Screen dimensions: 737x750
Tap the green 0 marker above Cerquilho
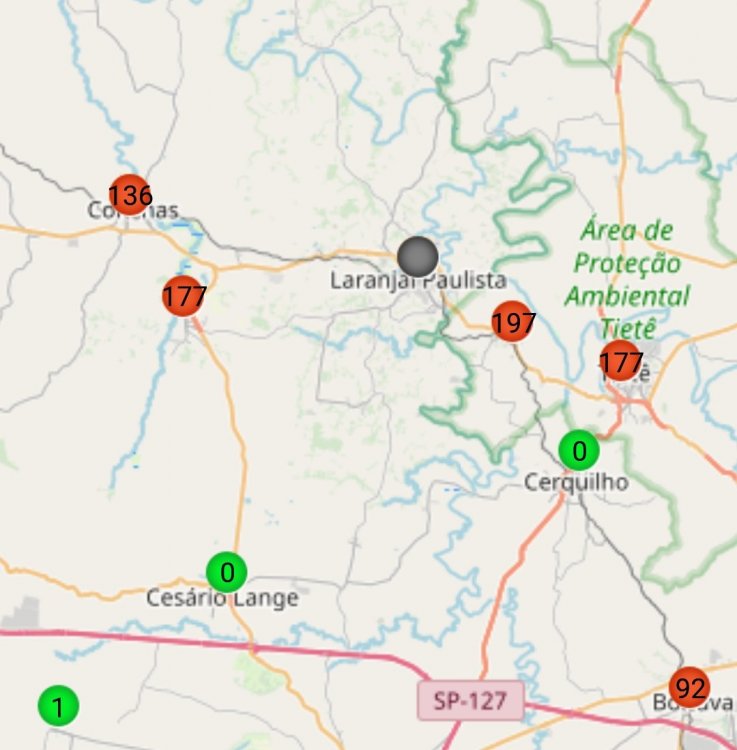click(578, 450)
